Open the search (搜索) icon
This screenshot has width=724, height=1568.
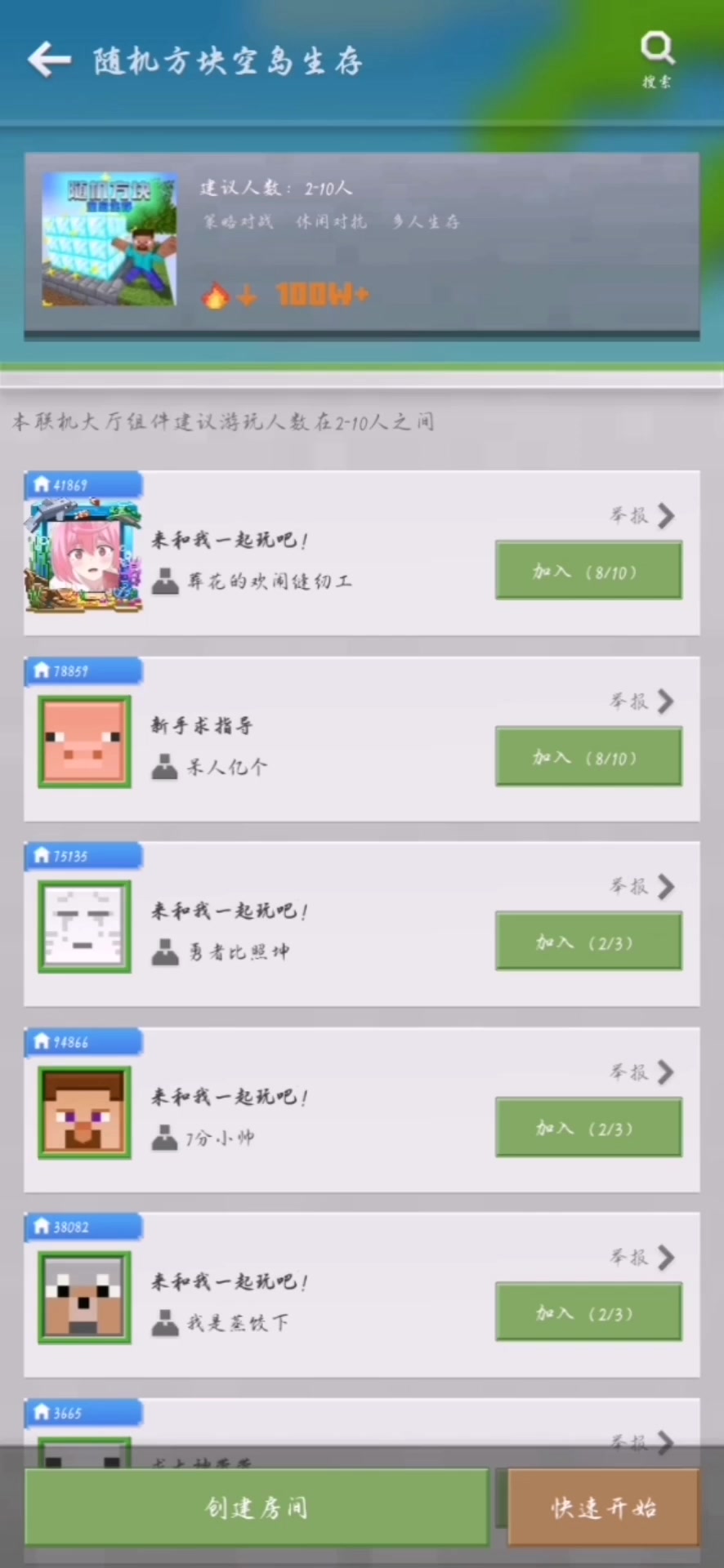[657, 57]
